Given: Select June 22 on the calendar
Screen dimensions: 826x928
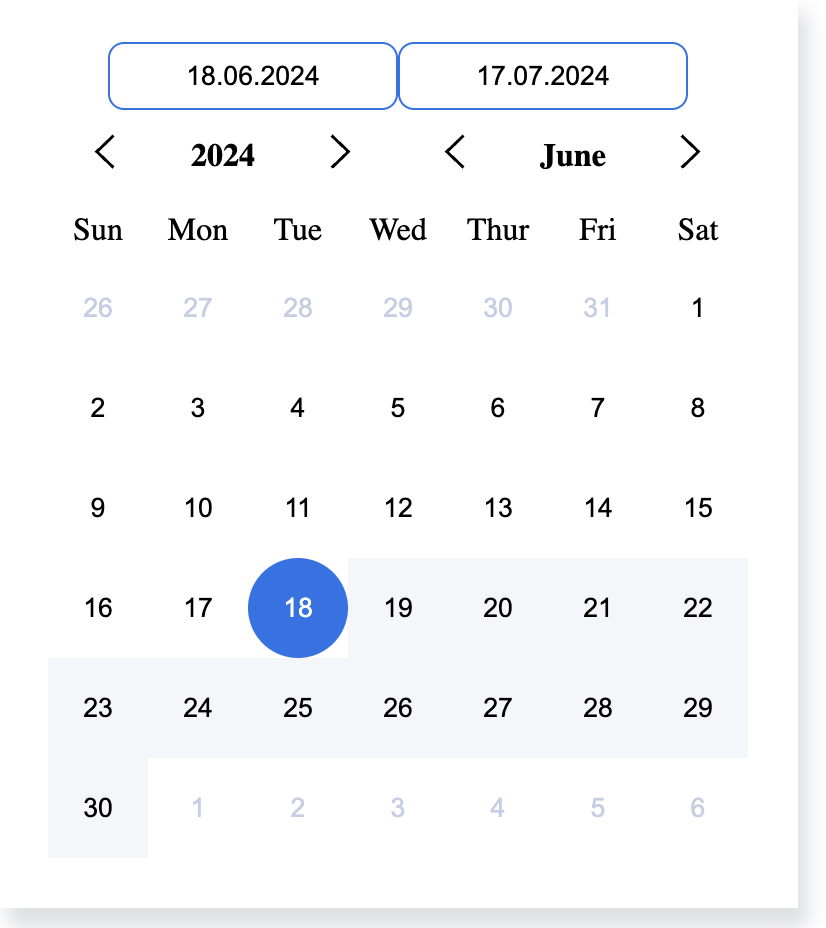Looking at the screenshot, I should [697, 608].
